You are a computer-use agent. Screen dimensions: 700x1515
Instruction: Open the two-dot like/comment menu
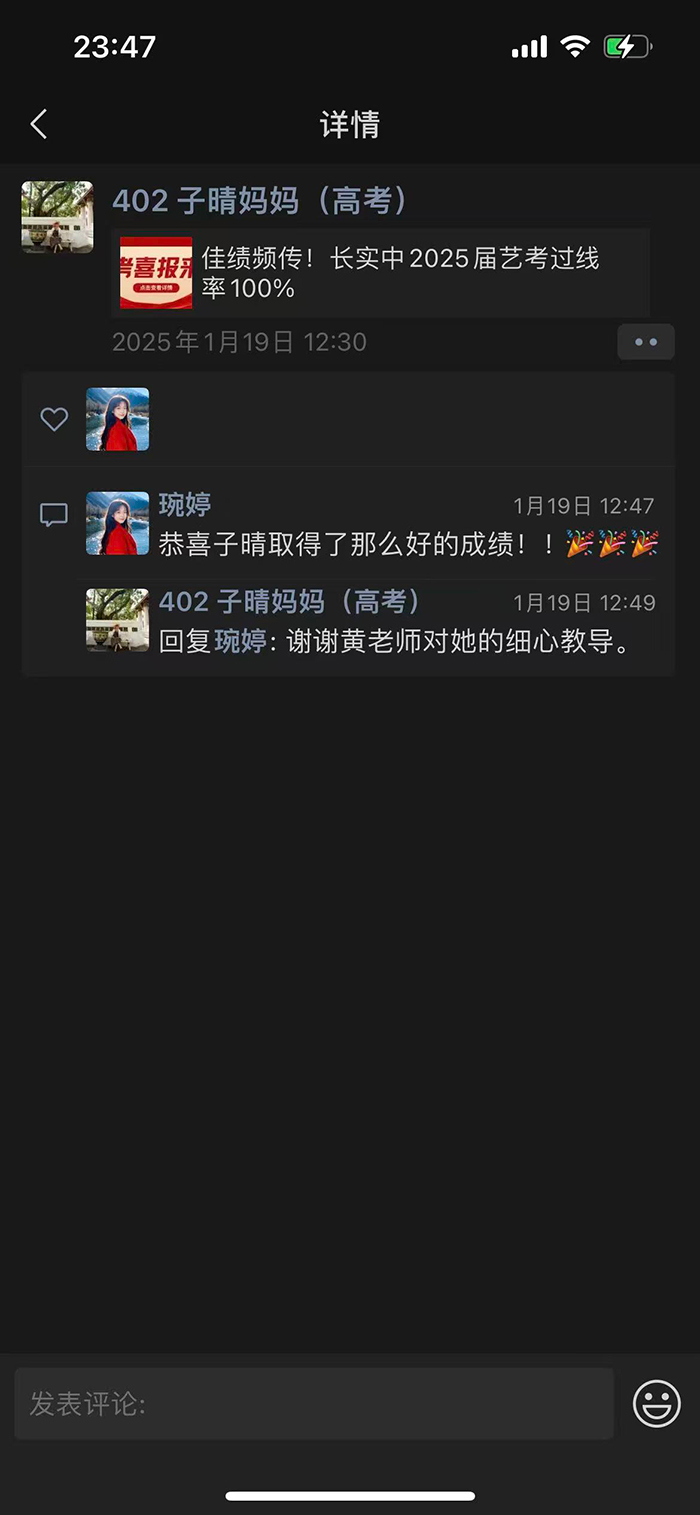pos(646,342)
